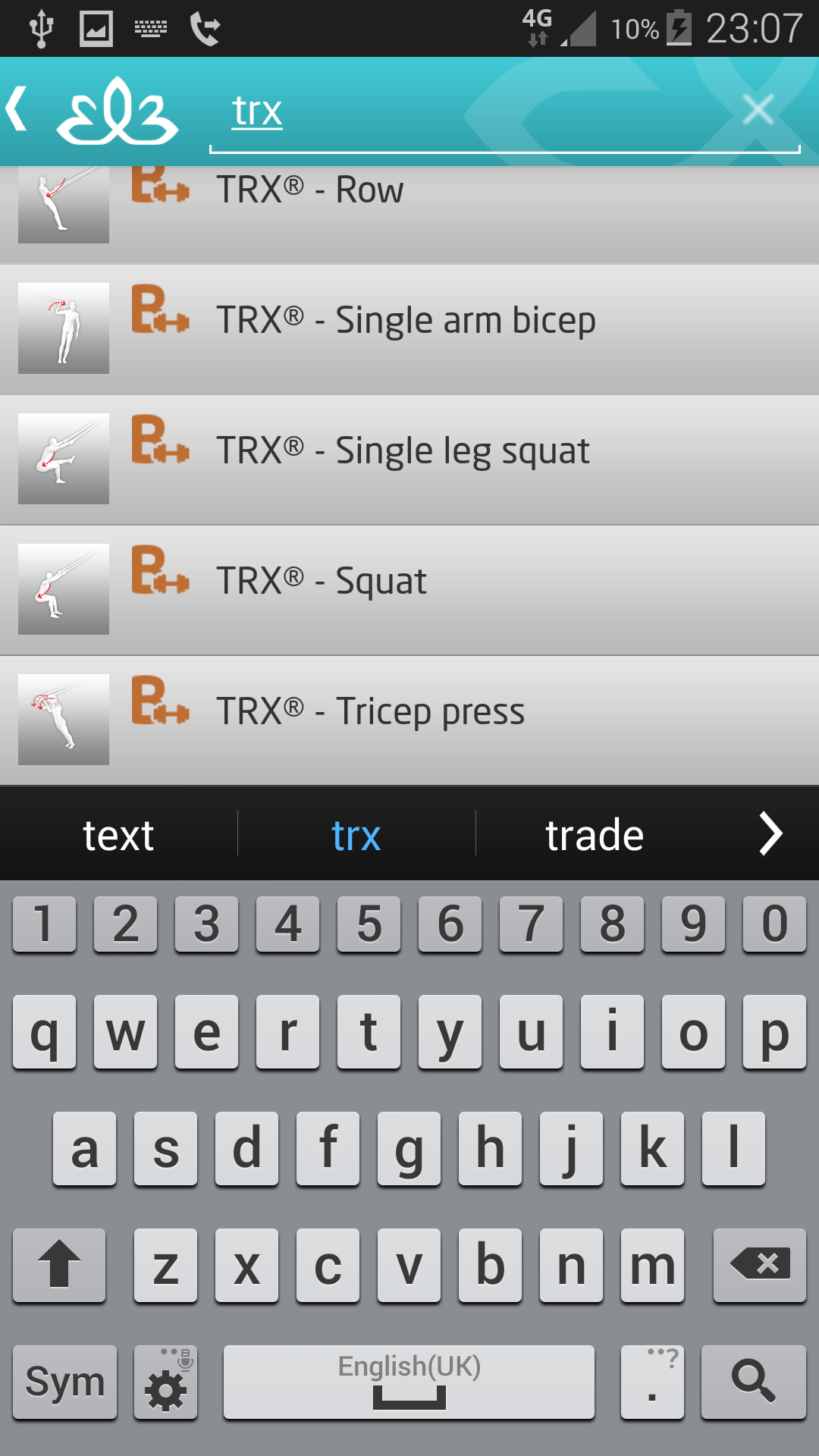Image resolution: width=819 pixels, height=1456 pixels.
Task: Select the highlighted suggestion 'trx'
Action: click(x=355, y=834)
